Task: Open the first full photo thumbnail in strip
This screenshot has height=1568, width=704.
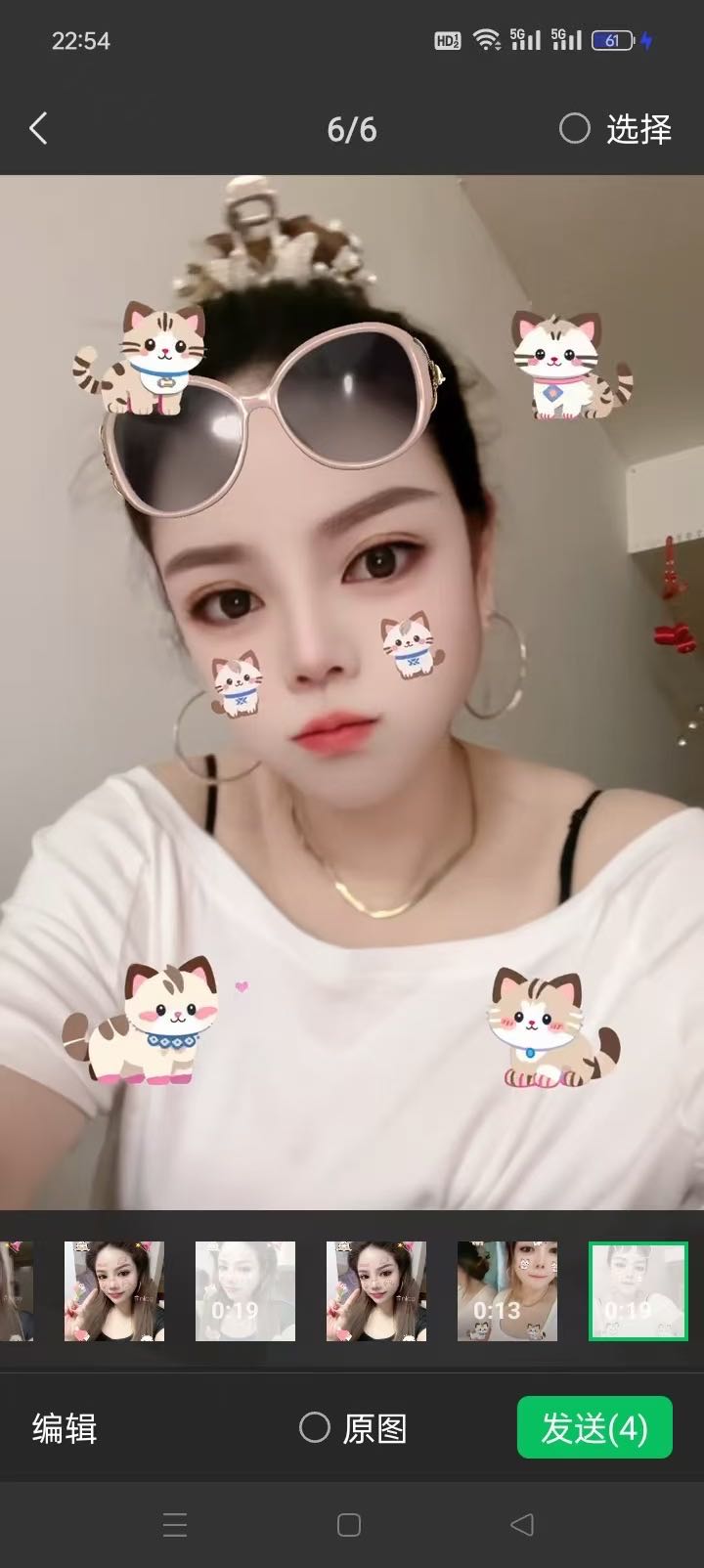Action: click(114, 1290)
